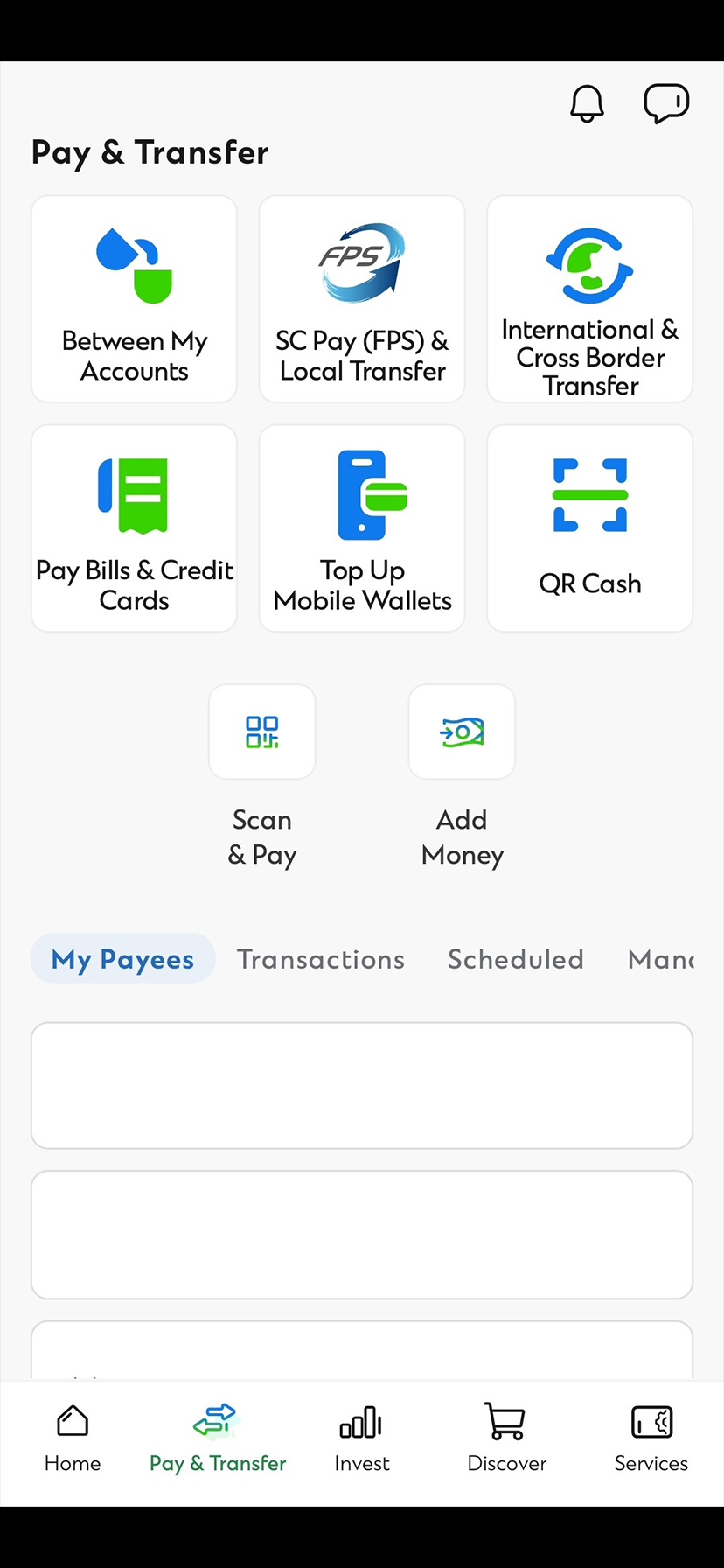Screen dimensions: 724x1568
Task: Open SC Pay (FPS) & Local Transfer
Action: [361, 297]
